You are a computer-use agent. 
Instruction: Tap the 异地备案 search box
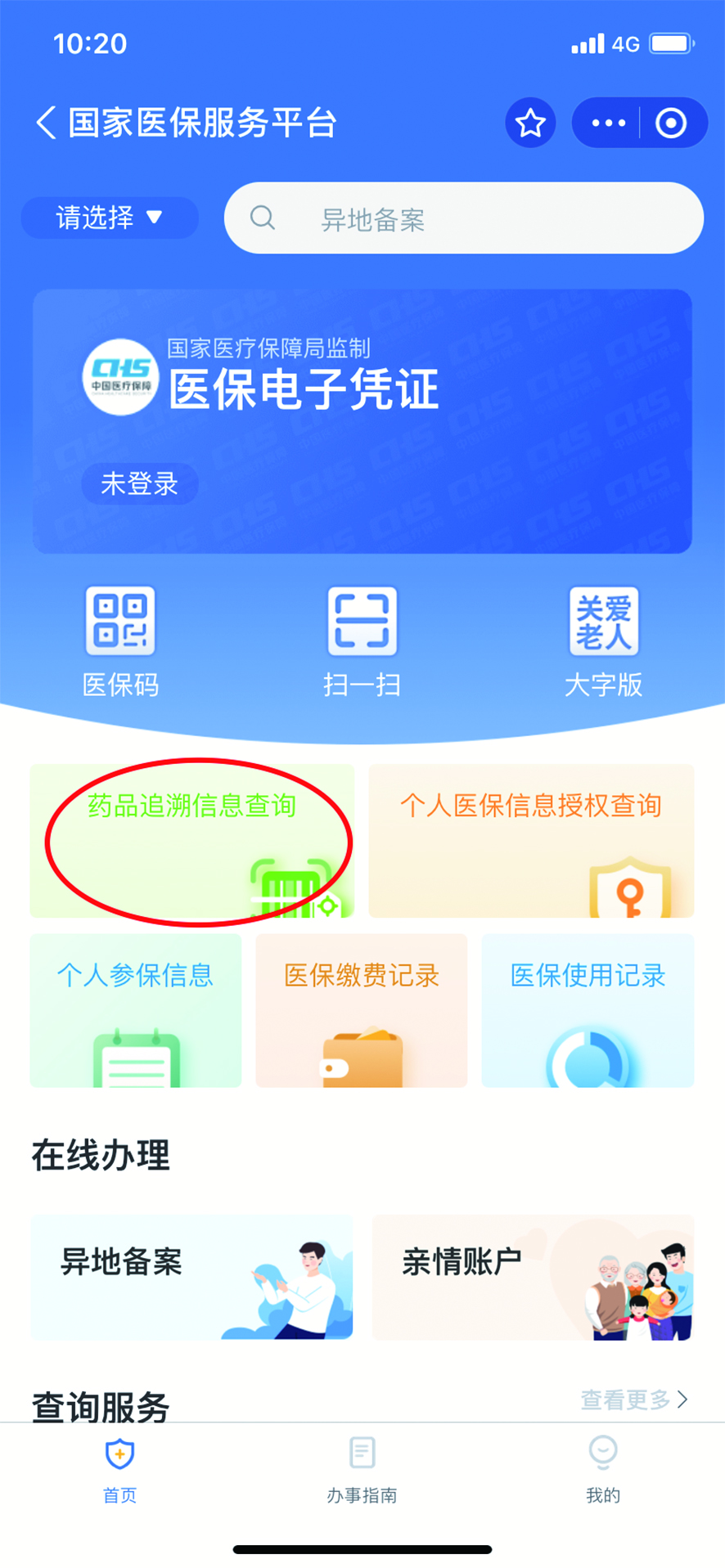[463, 218]
